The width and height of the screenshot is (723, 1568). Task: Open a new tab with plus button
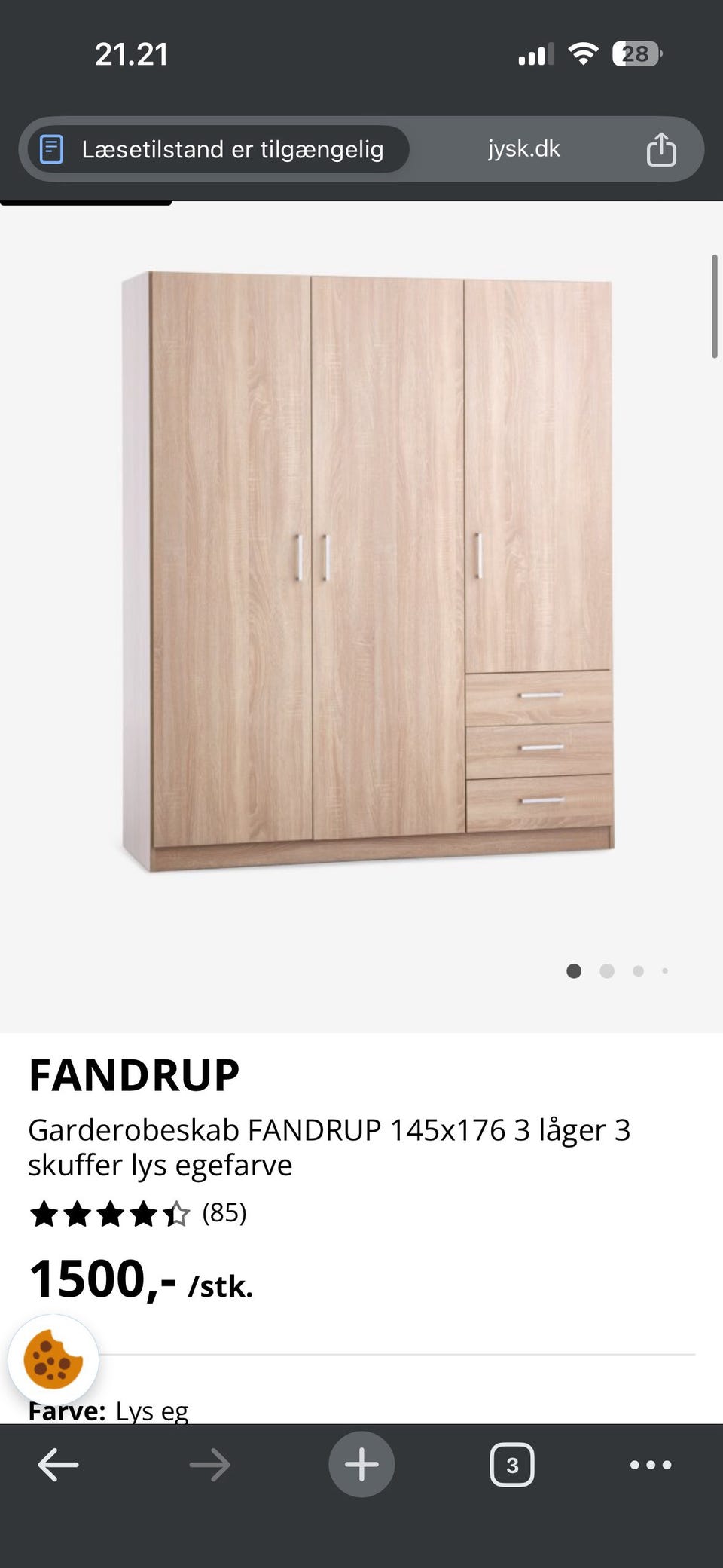click(x=361, y=1464)
